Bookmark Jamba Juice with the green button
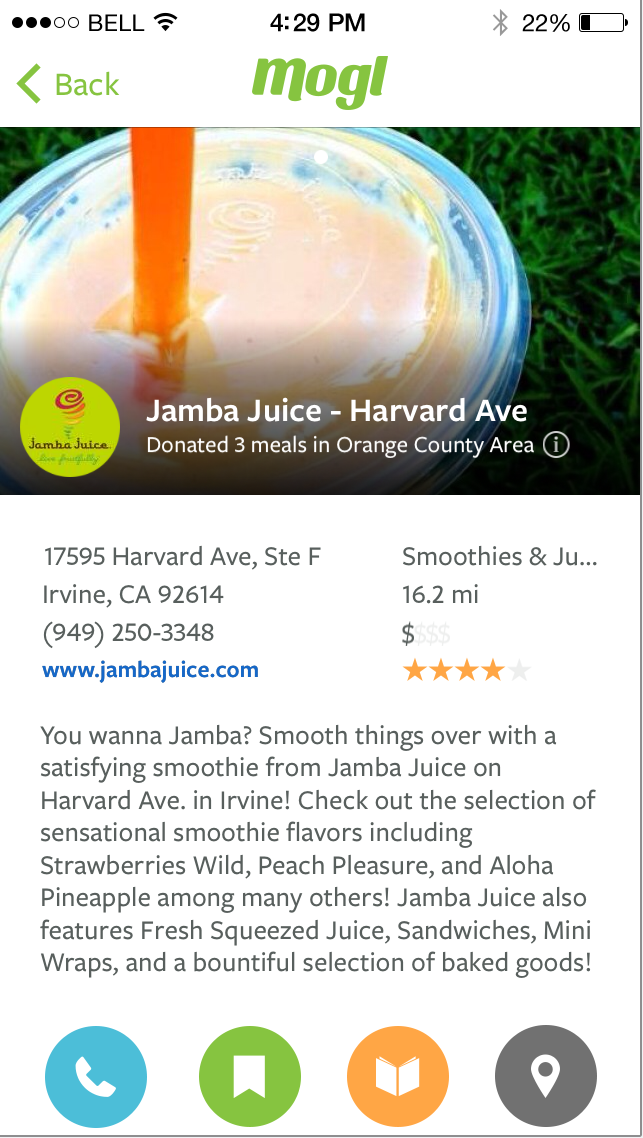643x1138 pixels. click(249, 1077)
